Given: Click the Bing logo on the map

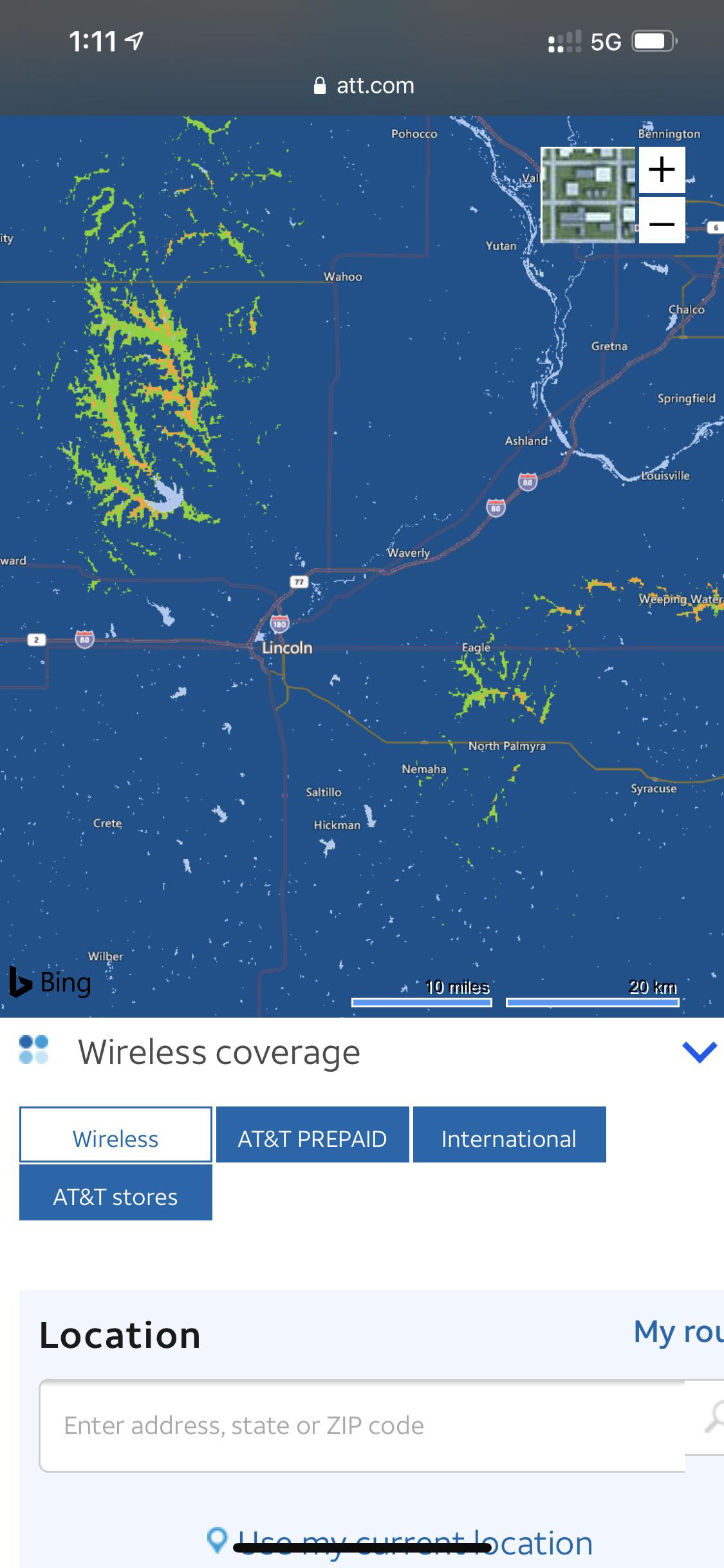Looking at the screenshot, I should point(48,982).
